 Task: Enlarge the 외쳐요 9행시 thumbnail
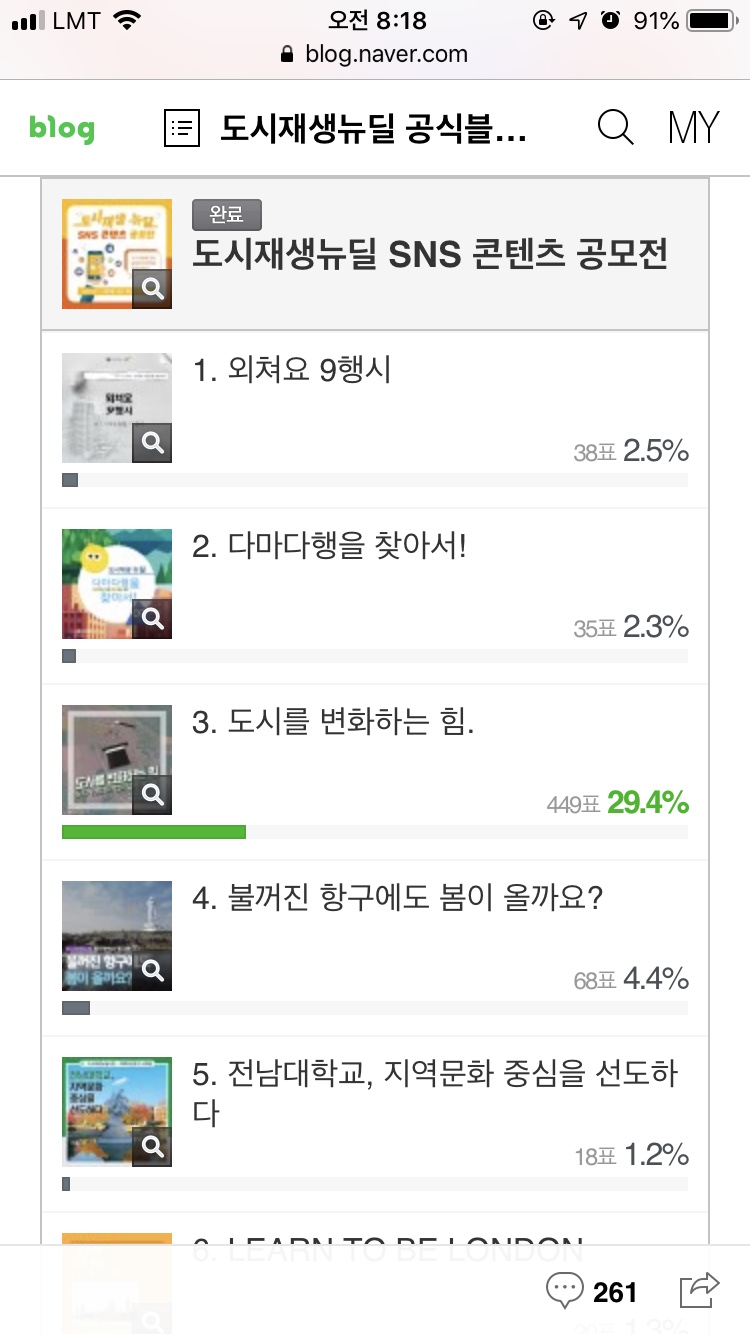click(x=152, y=443)
